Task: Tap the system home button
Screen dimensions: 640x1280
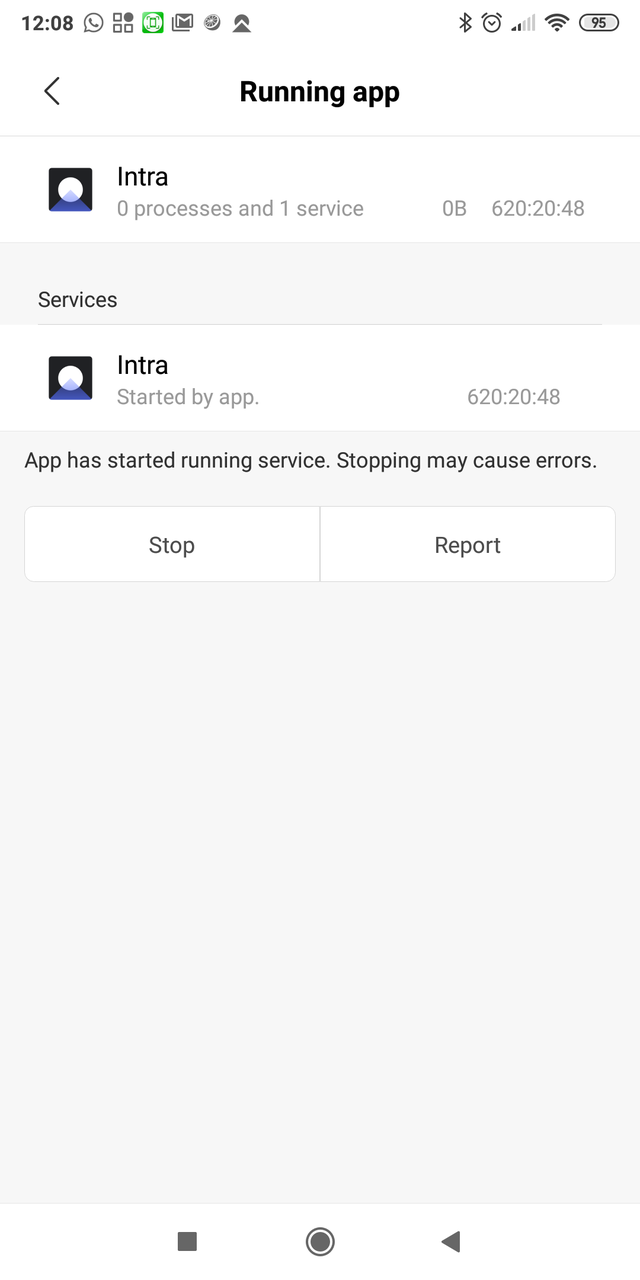Action: (x=320, y=1241)
